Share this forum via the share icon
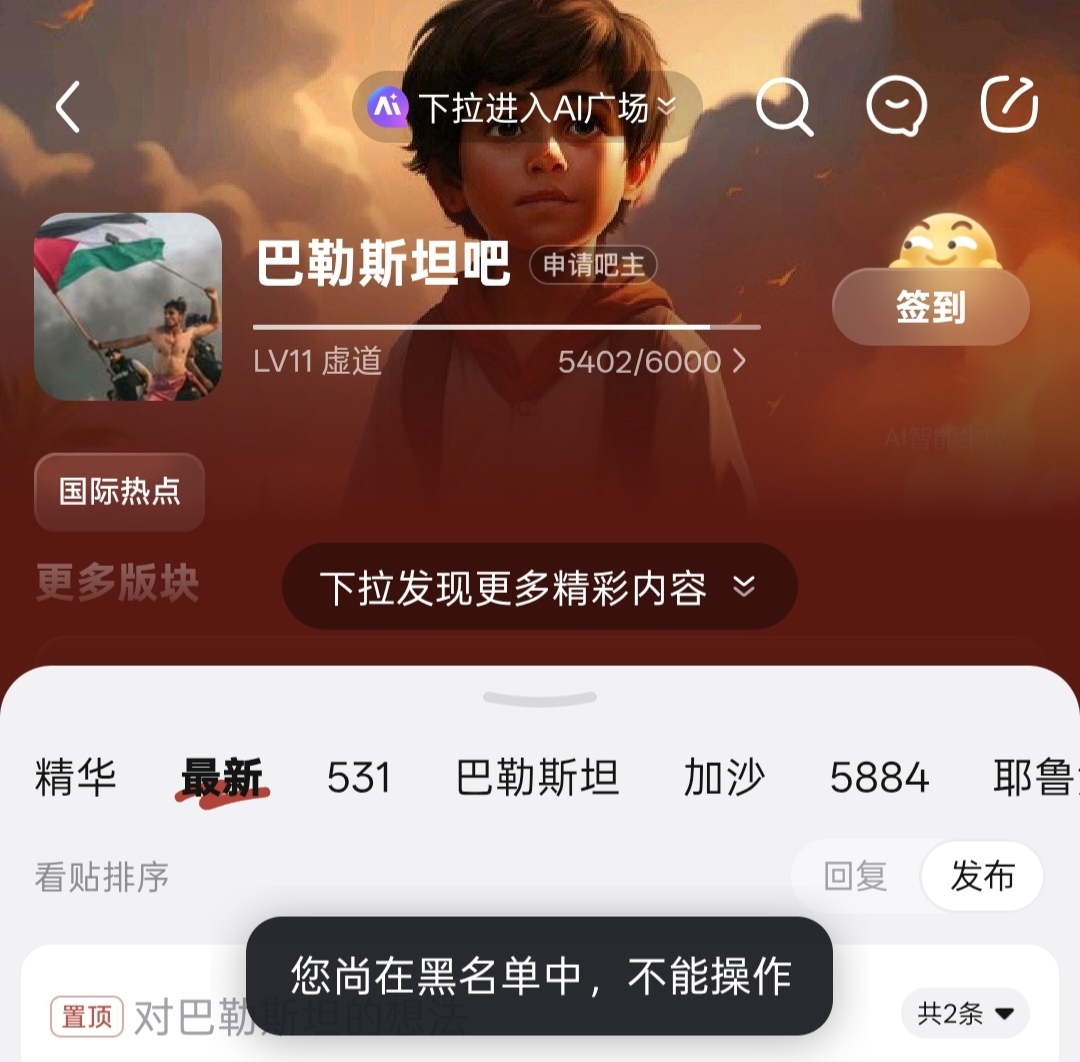The image size is (1080, 1062). pyautogui.click(x=1009, y=105)
